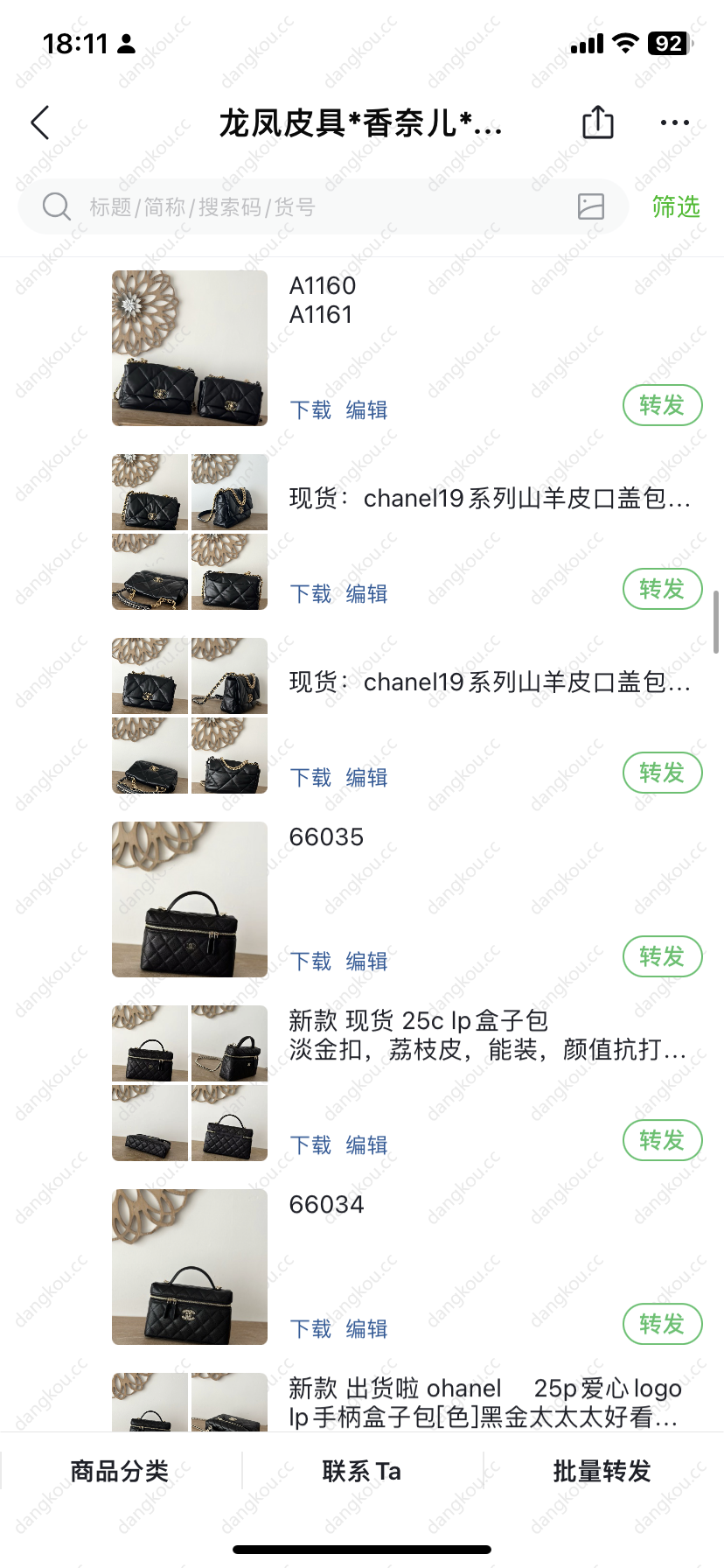
Task: Go back using the top-left arrow
Action: (x=40, y=123)
